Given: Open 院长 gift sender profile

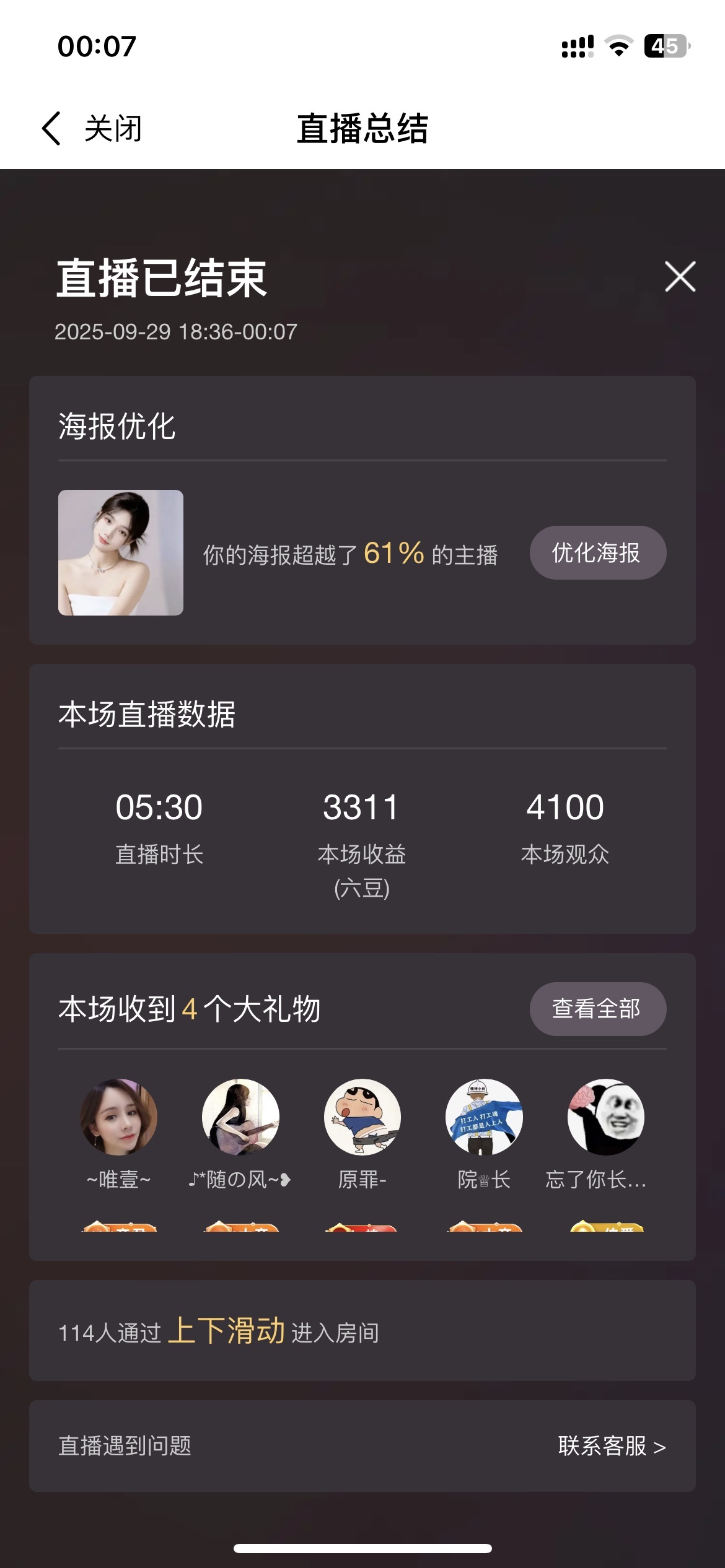Looking at the screenshot, I should (x=484, y=1117).
